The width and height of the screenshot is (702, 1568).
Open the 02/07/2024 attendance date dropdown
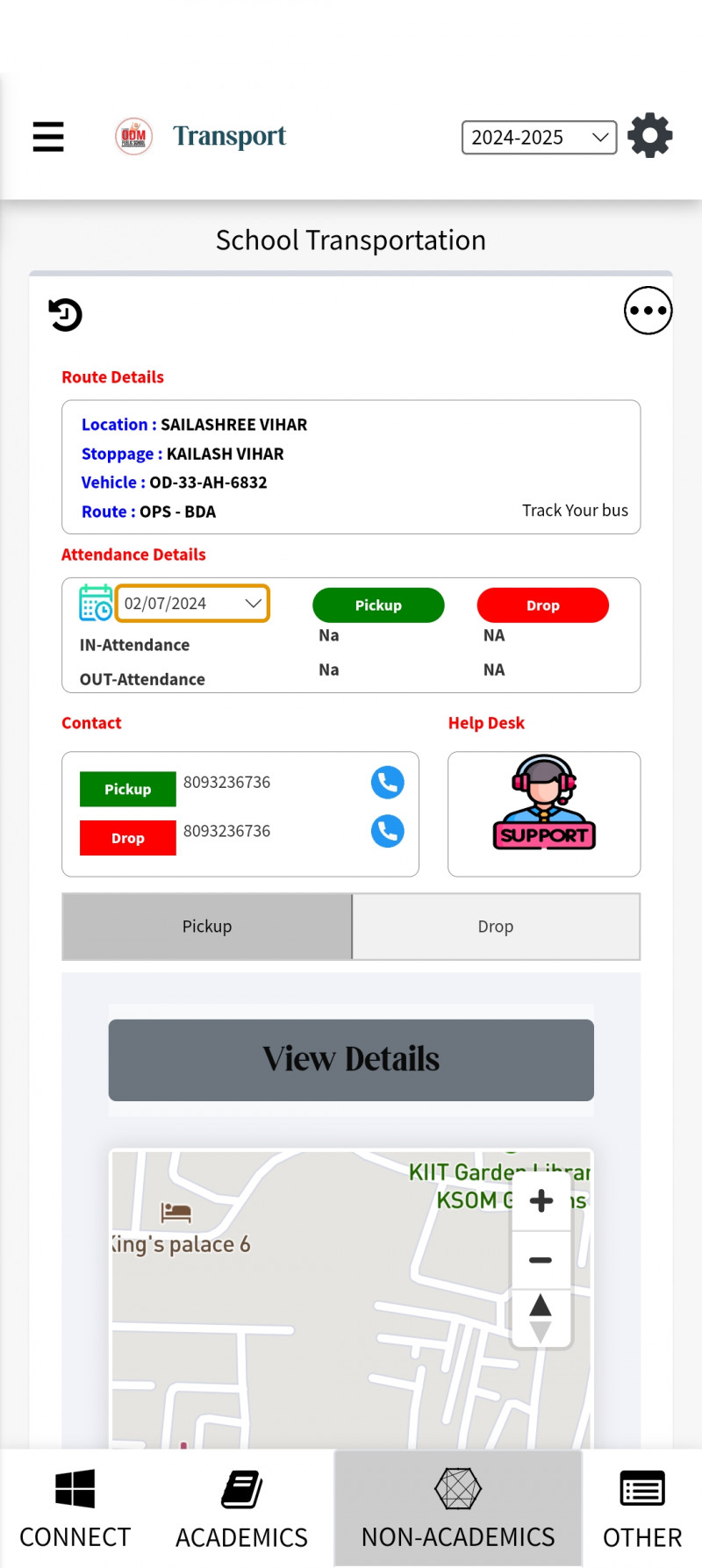192,604
